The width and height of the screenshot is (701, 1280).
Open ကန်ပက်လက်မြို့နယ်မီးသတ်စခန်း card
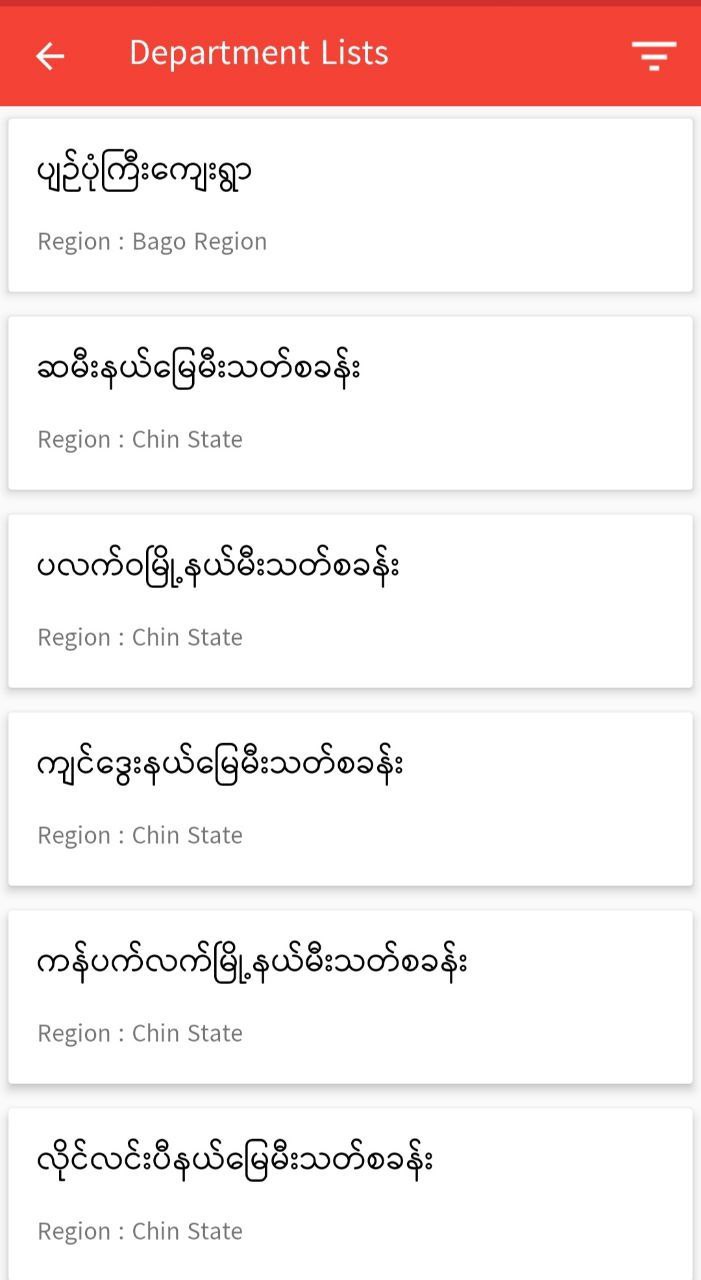click(x=350, y=997)
